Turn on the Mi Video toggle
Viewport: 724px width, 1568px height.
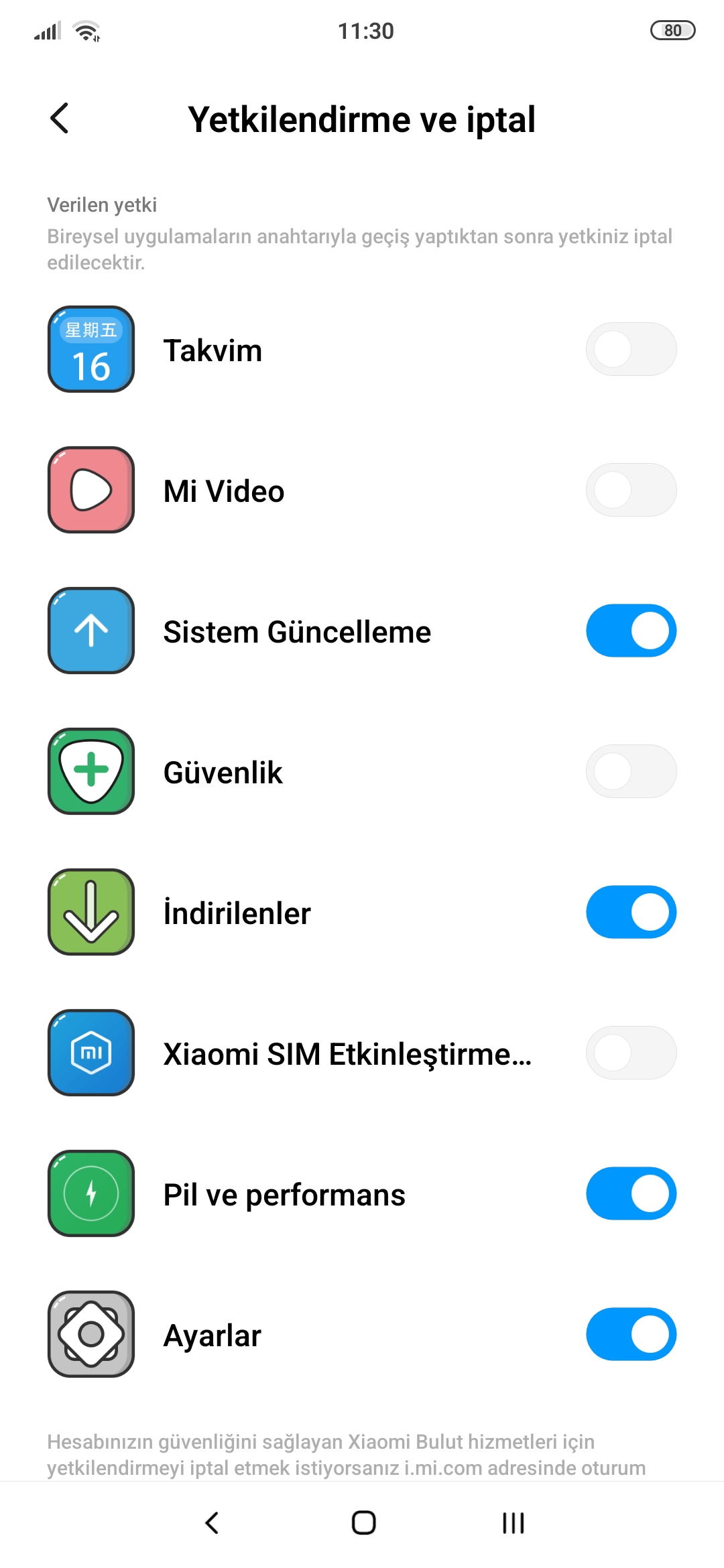click(631, 490)
